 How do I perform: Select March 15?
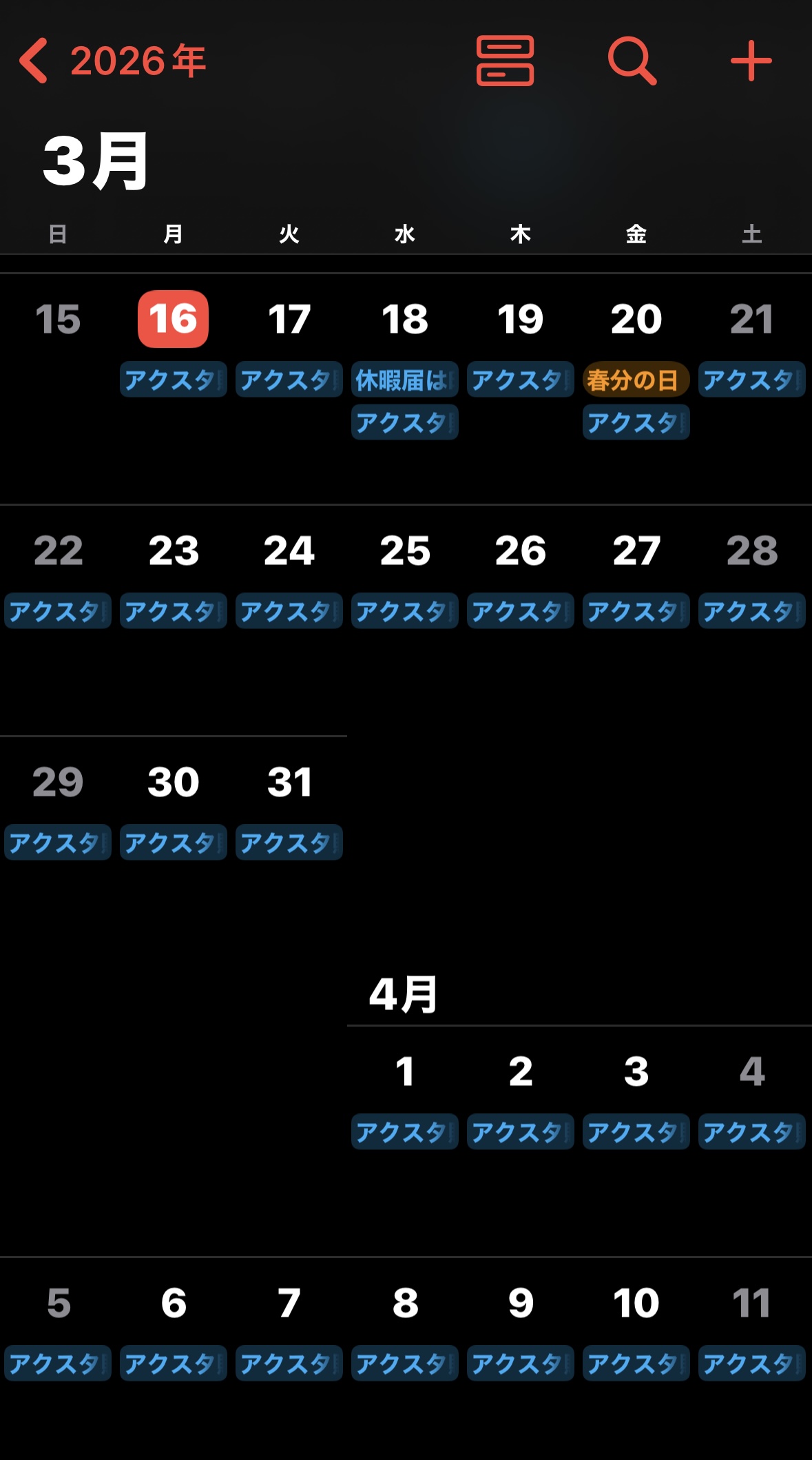click(x=58, y=319)
